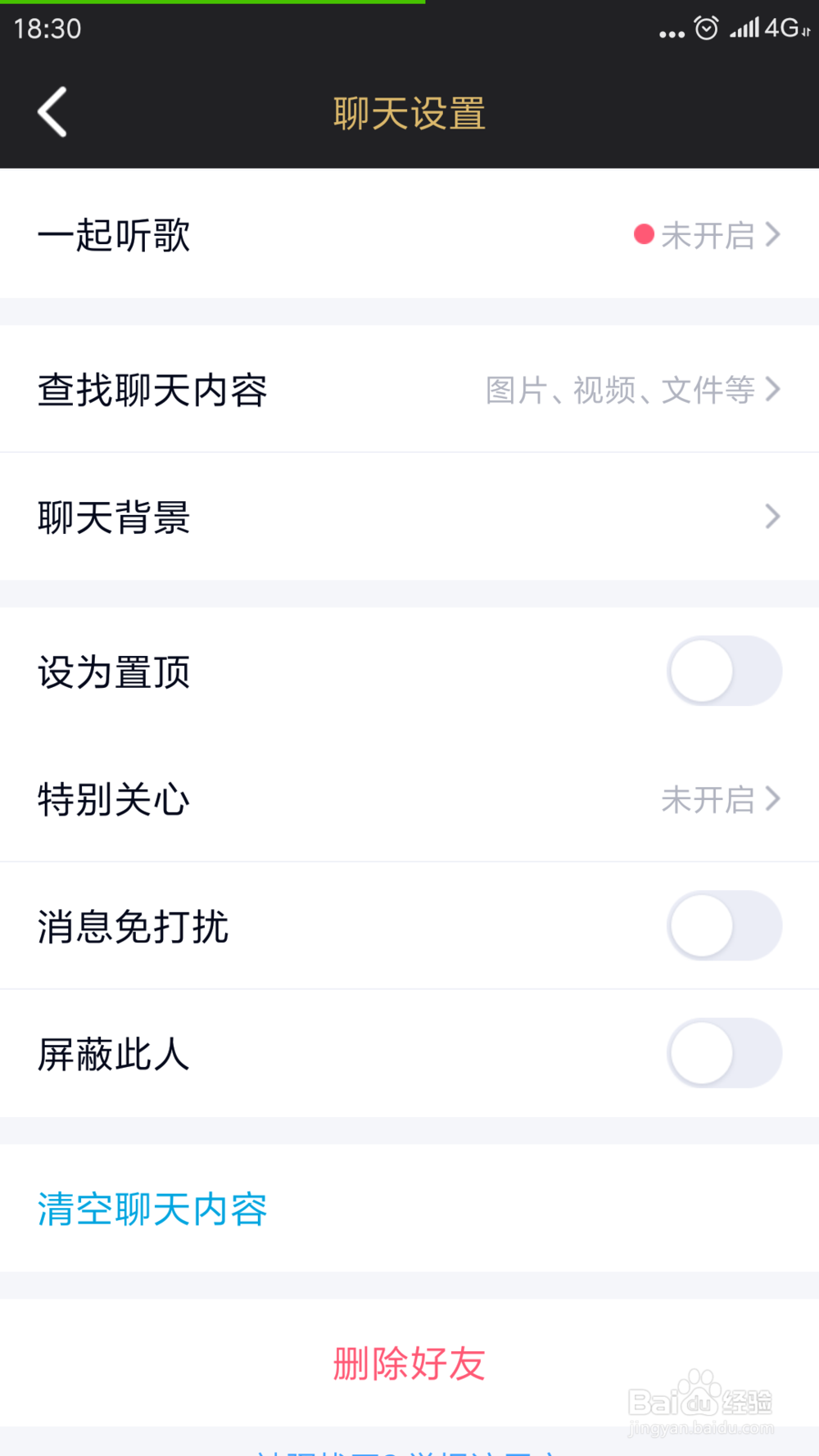Image resolution: width=819 pixels, height=1456 pixels.
Task: Enable the 设为置顶 switch
Action: click(724, 671)
